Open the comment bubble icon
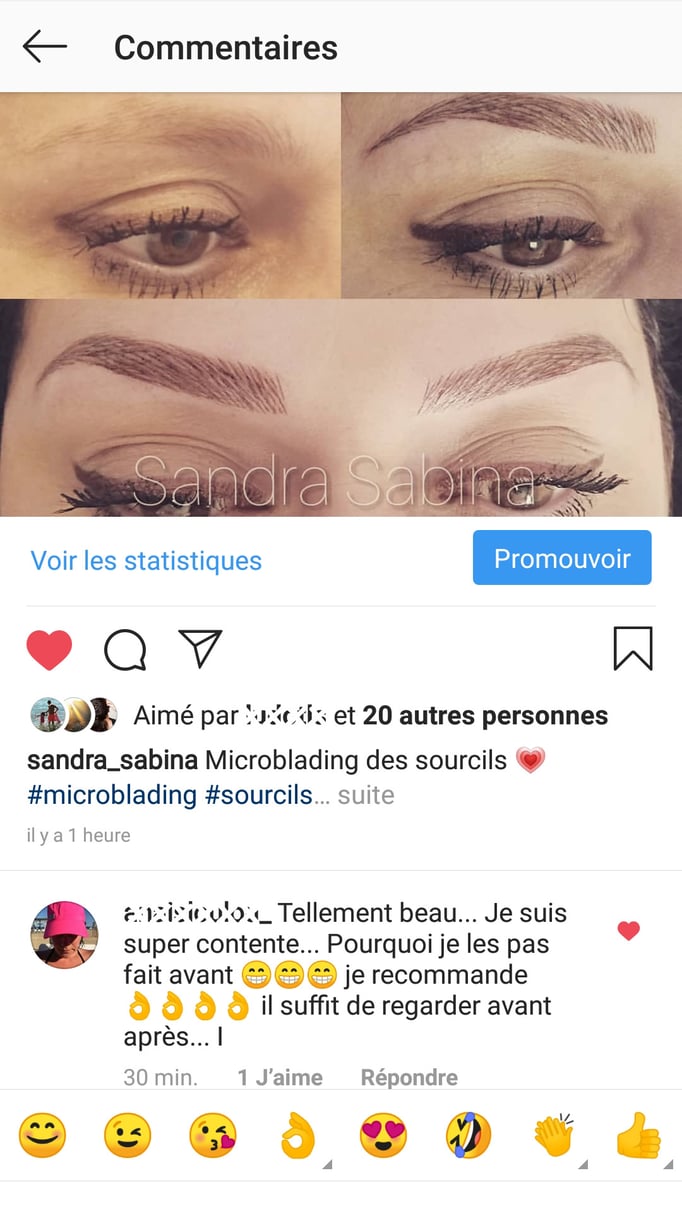Screen dimensions: 682x1214 coord(126,650)
